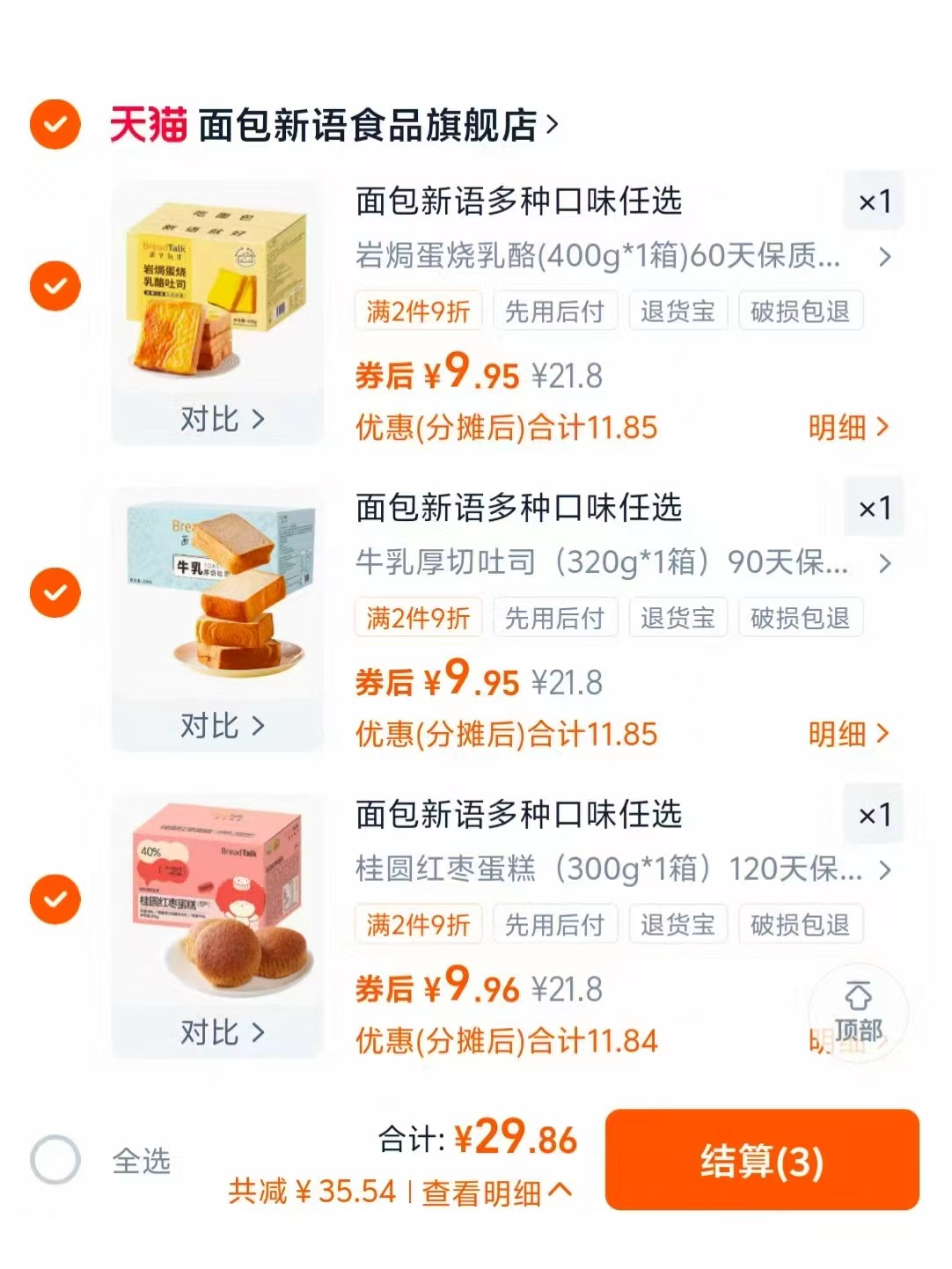The height and width of the screenshot is (1269, 952).
Task: Toggle the 桂圆红枣蛋糕 selection
Action: [55, 899]
